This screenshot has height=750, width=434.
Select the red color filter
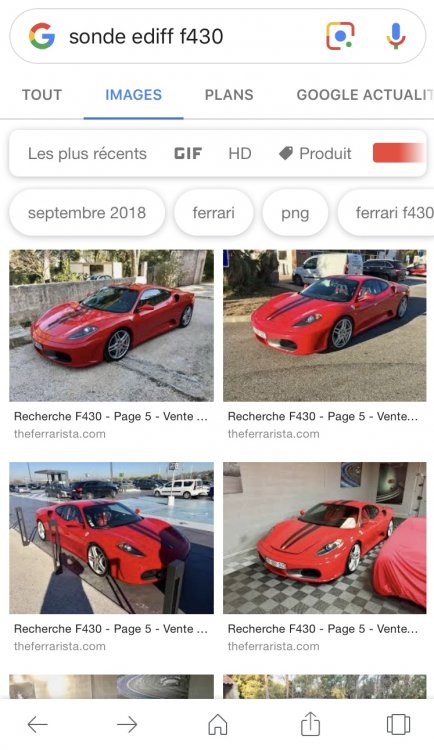click(x=398, y=153)
